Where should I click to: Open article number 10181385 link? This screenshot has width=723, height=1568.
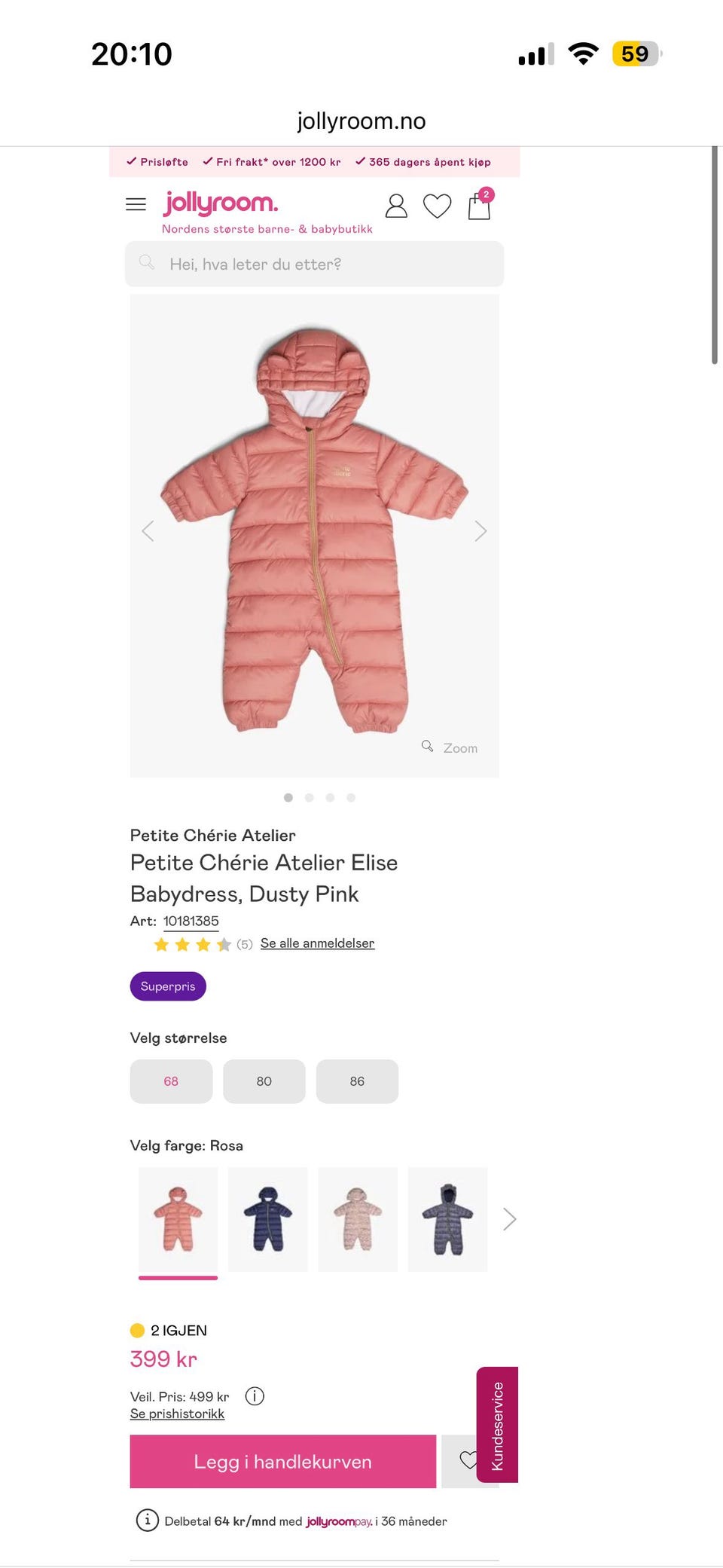[x=191, y=921]
